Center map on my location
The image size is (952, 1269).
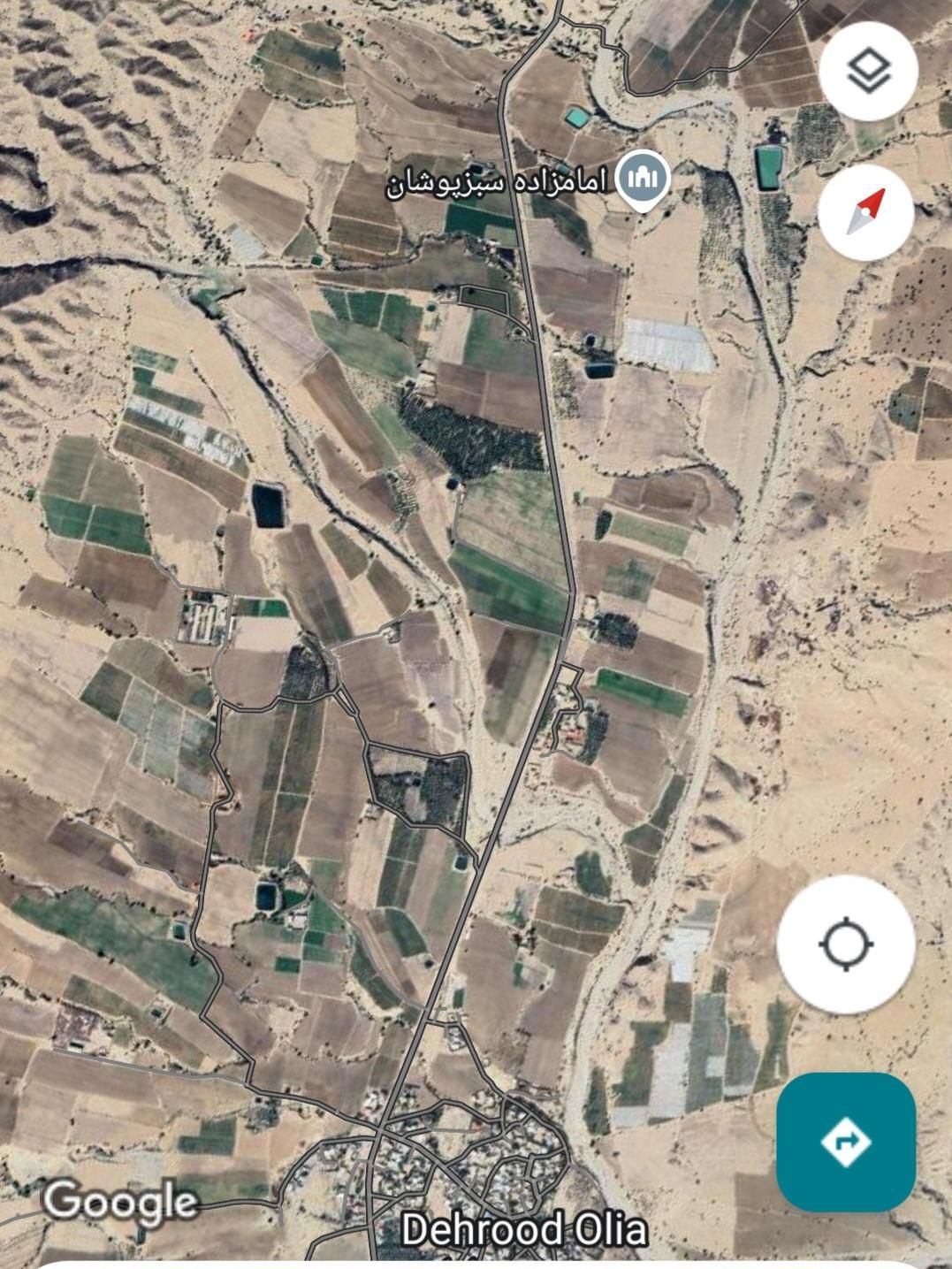point(846,944)
